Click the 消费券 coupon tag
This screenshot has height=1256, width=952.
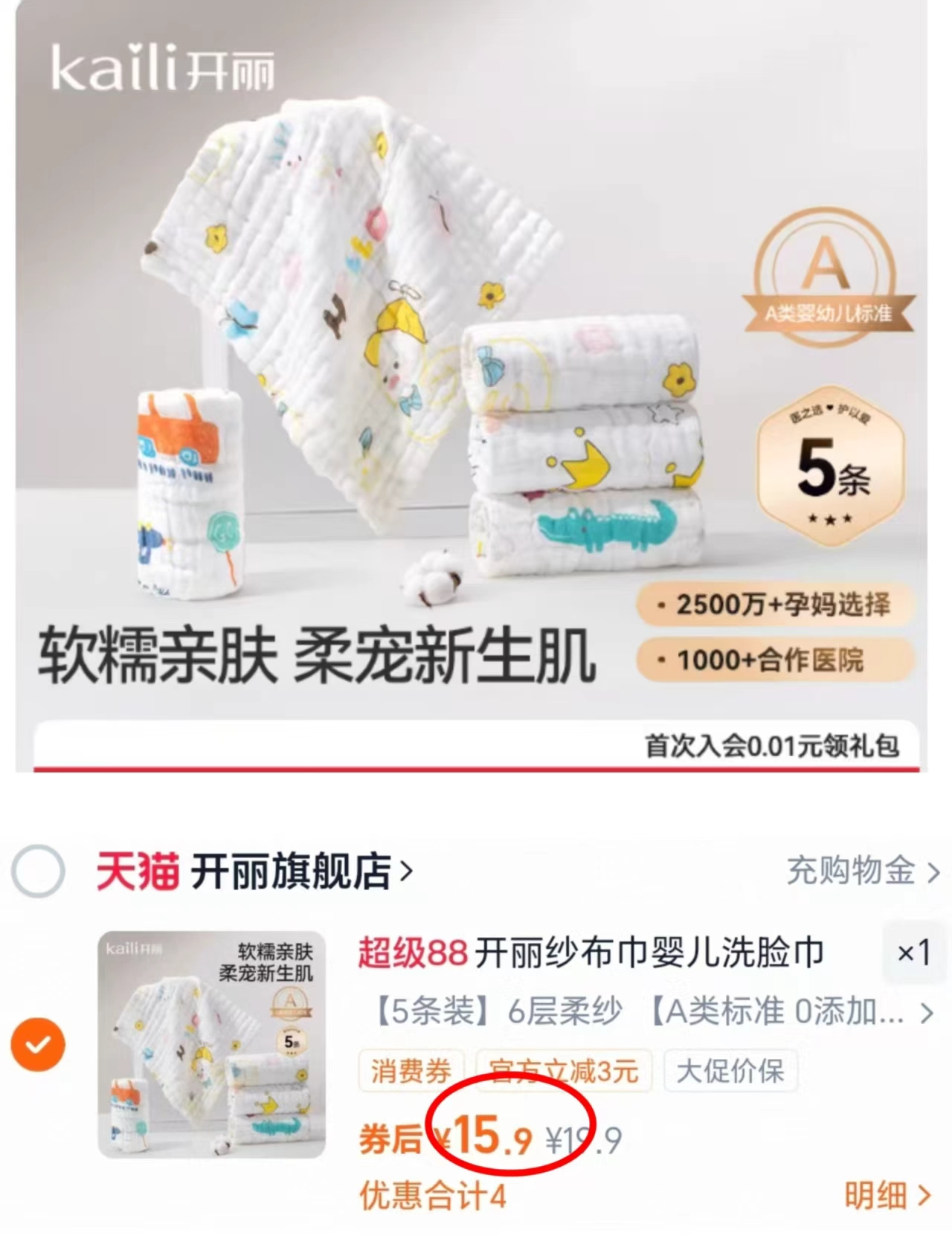(x=409, y=1071)
